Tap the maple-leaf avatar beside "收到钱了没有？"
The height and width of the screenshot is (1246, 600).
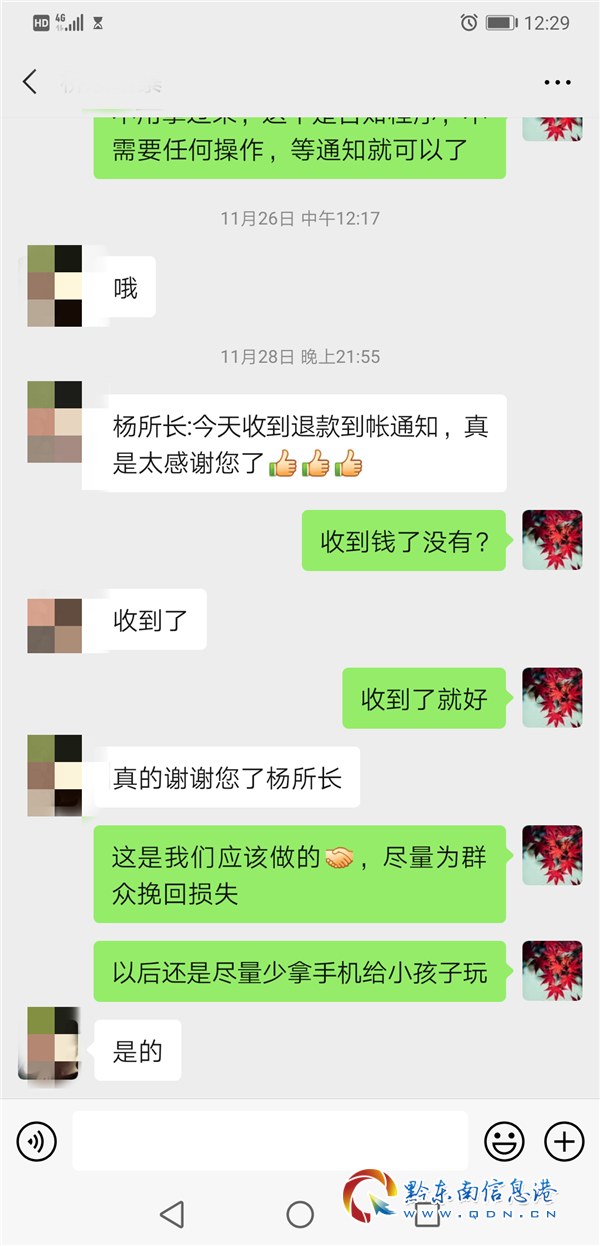click(x=552, y=540)
